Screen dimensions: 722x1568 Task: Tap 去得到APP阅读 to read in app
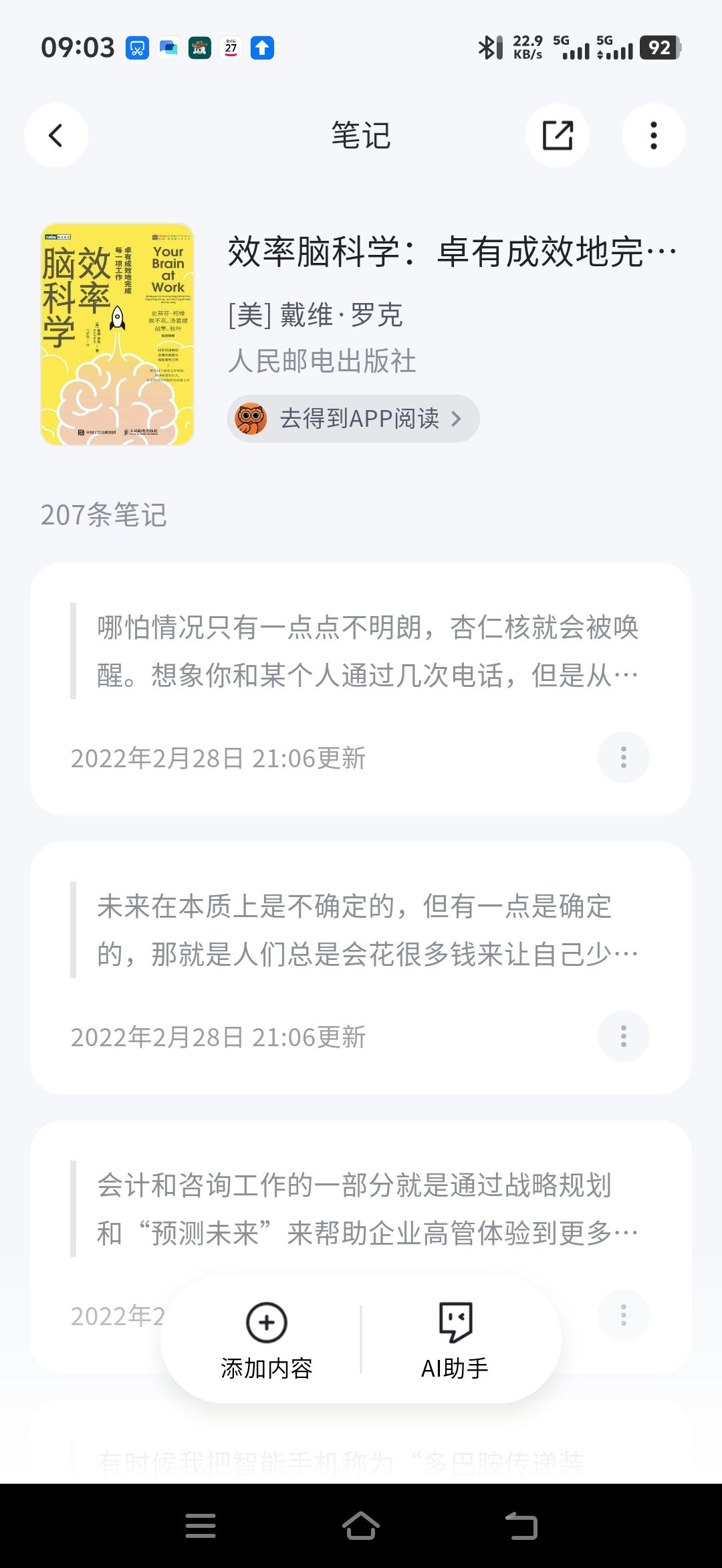click(x=353, y=419)
